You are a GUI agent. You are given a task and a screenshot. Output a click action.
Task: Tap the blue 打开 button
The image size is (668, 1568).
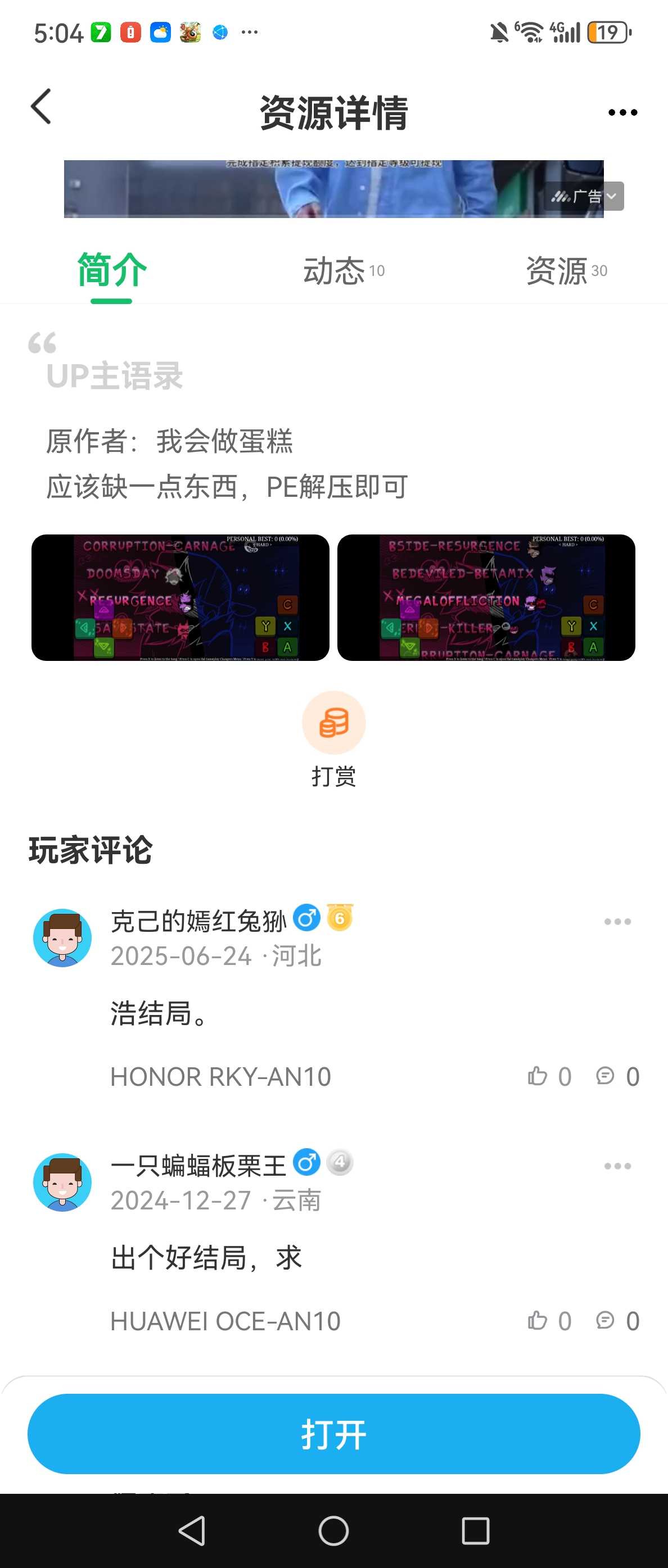click(333, 1434)
